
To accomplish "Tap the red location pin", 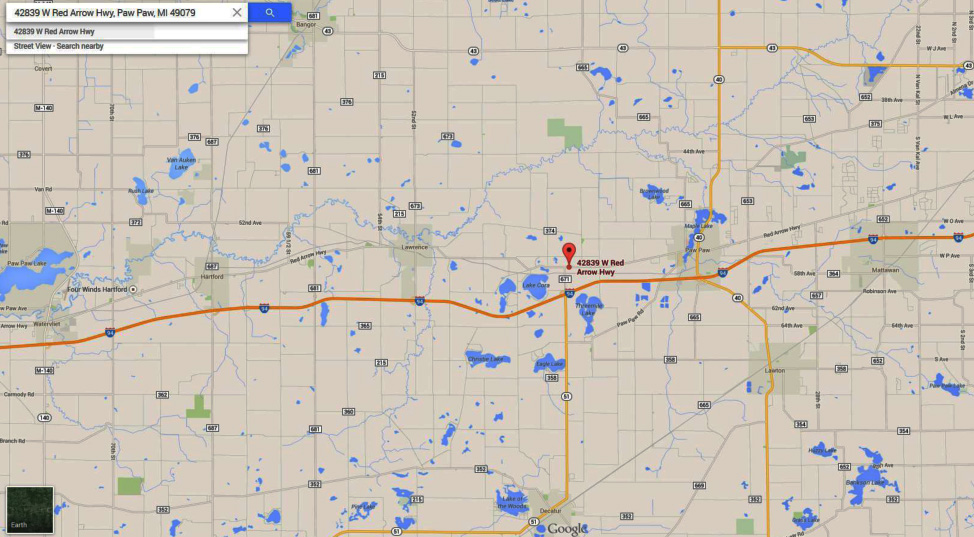I will click(569, 253).
